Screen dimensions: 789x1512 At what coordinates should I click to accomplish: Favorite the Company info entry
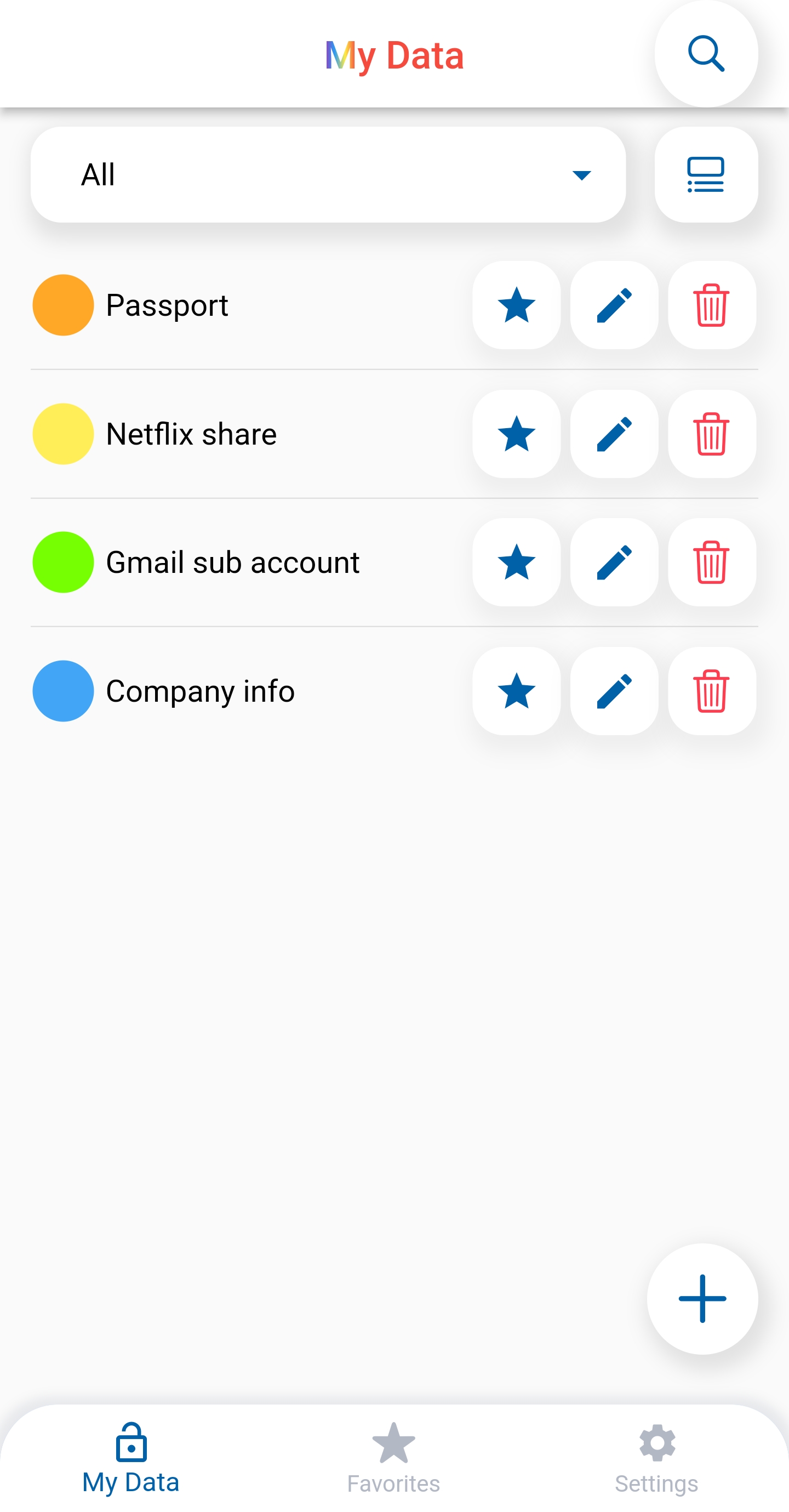(516, 691)
